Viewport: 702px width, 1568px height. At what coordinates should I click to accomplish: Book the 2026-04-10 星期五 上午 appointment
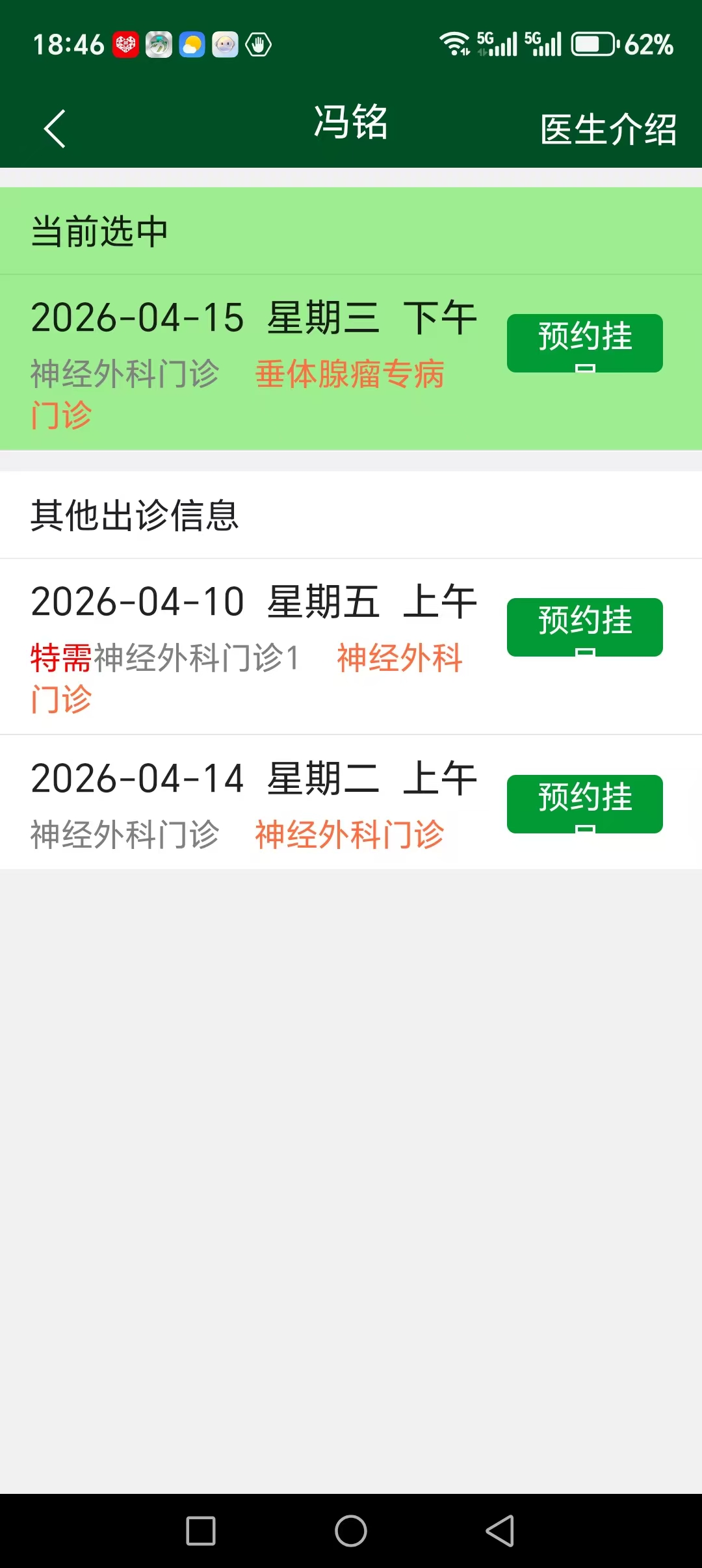pyautogui.click(x=584, y=627)
